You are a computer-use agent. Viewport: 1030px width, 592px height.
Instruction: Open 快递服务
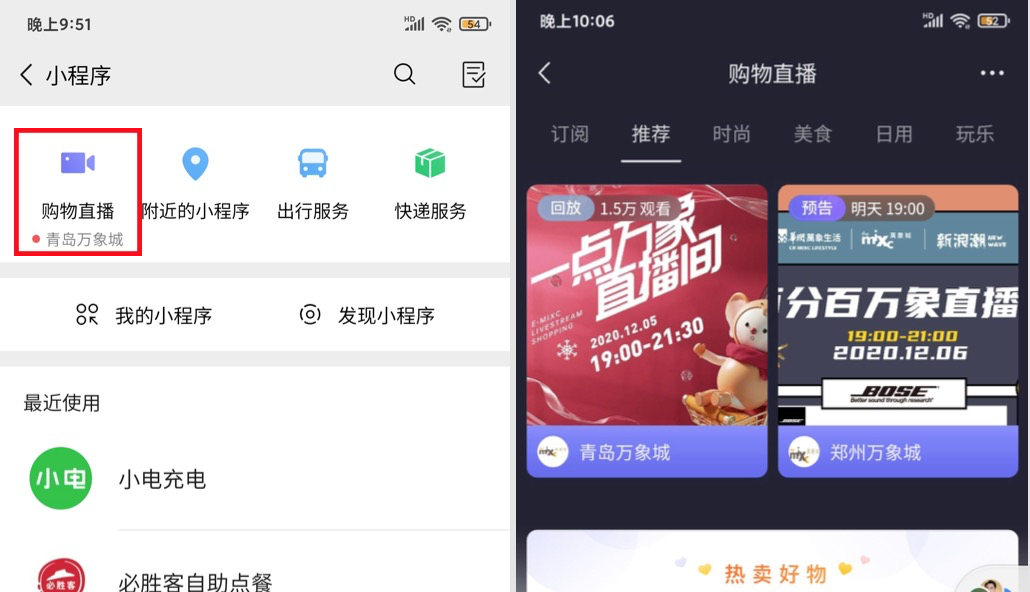click(430, 185)
